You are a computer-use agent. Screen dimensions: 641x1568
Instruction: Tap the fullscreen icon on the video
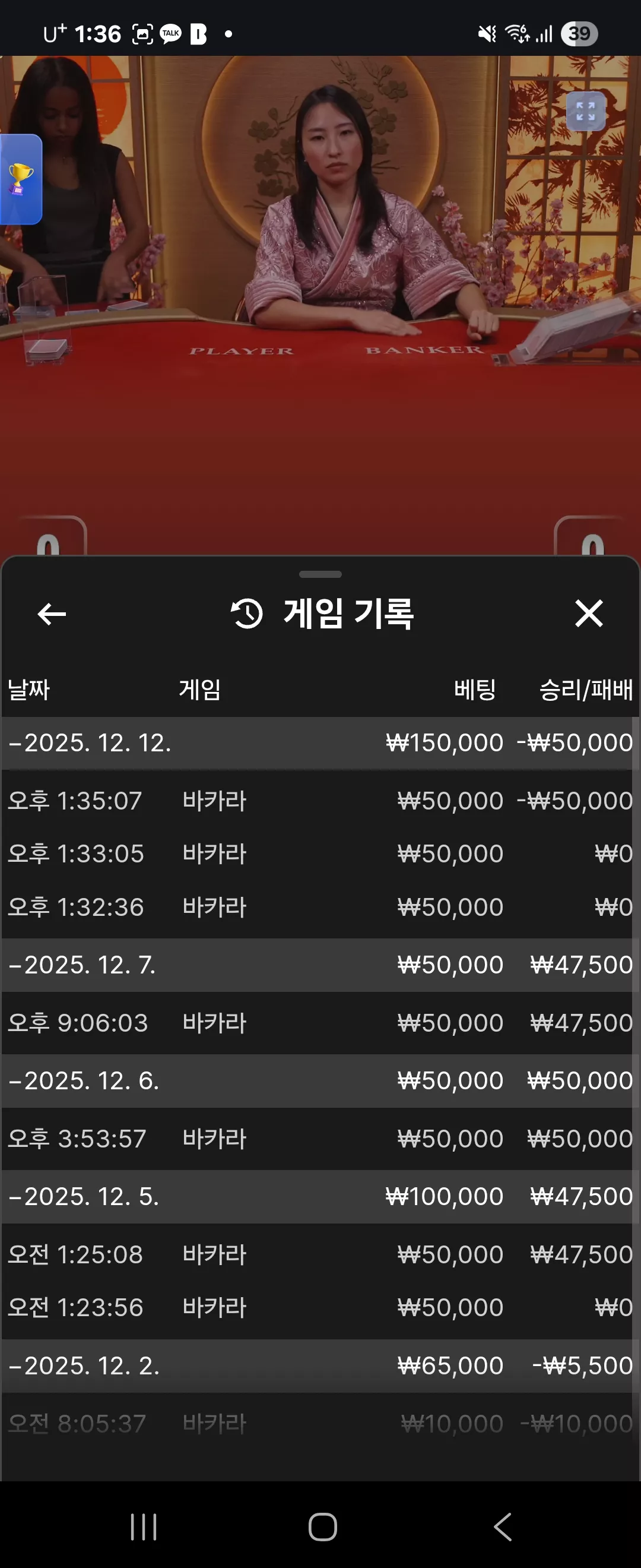(586, 112)
